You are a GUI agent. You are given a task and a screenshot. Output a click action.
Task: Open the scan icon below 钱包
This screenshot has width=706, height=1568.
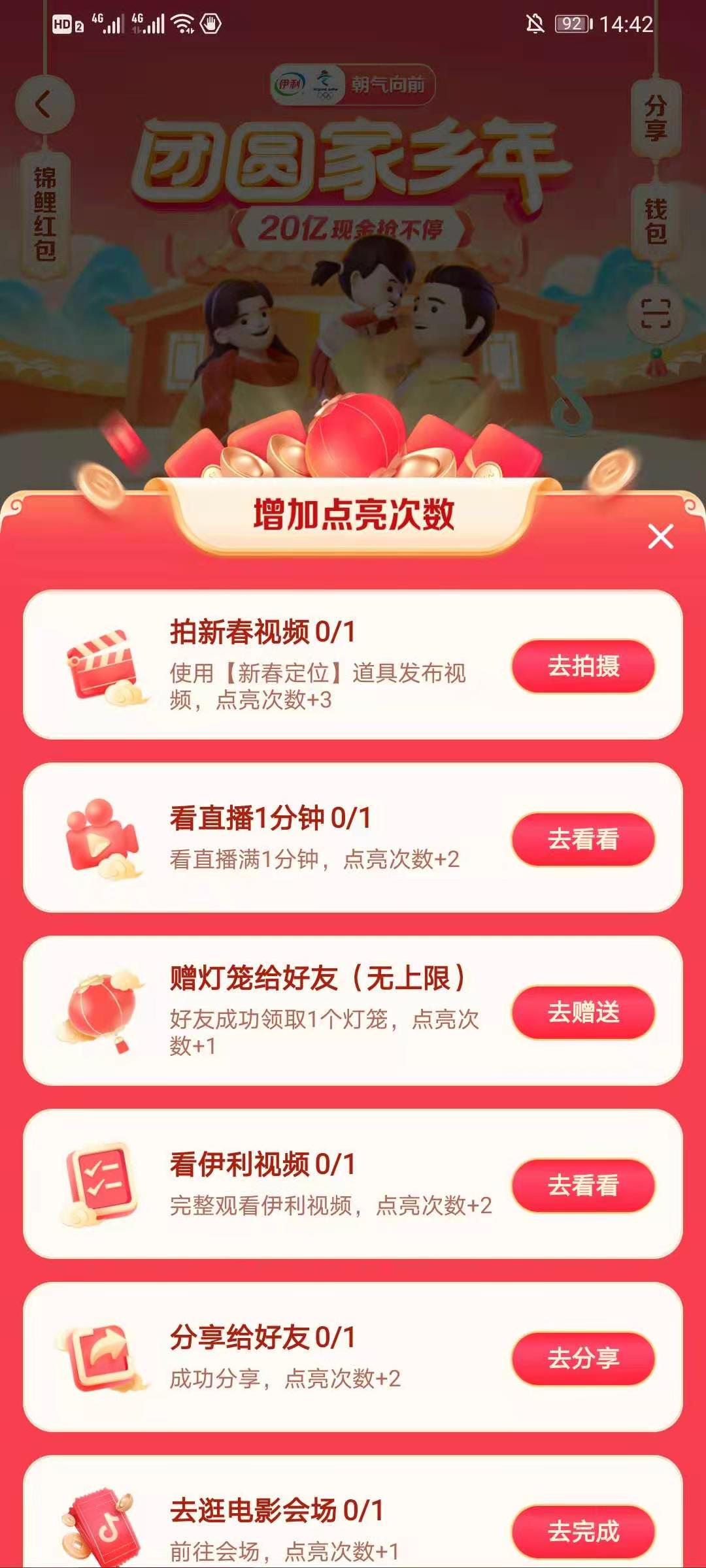click(656, 314)
